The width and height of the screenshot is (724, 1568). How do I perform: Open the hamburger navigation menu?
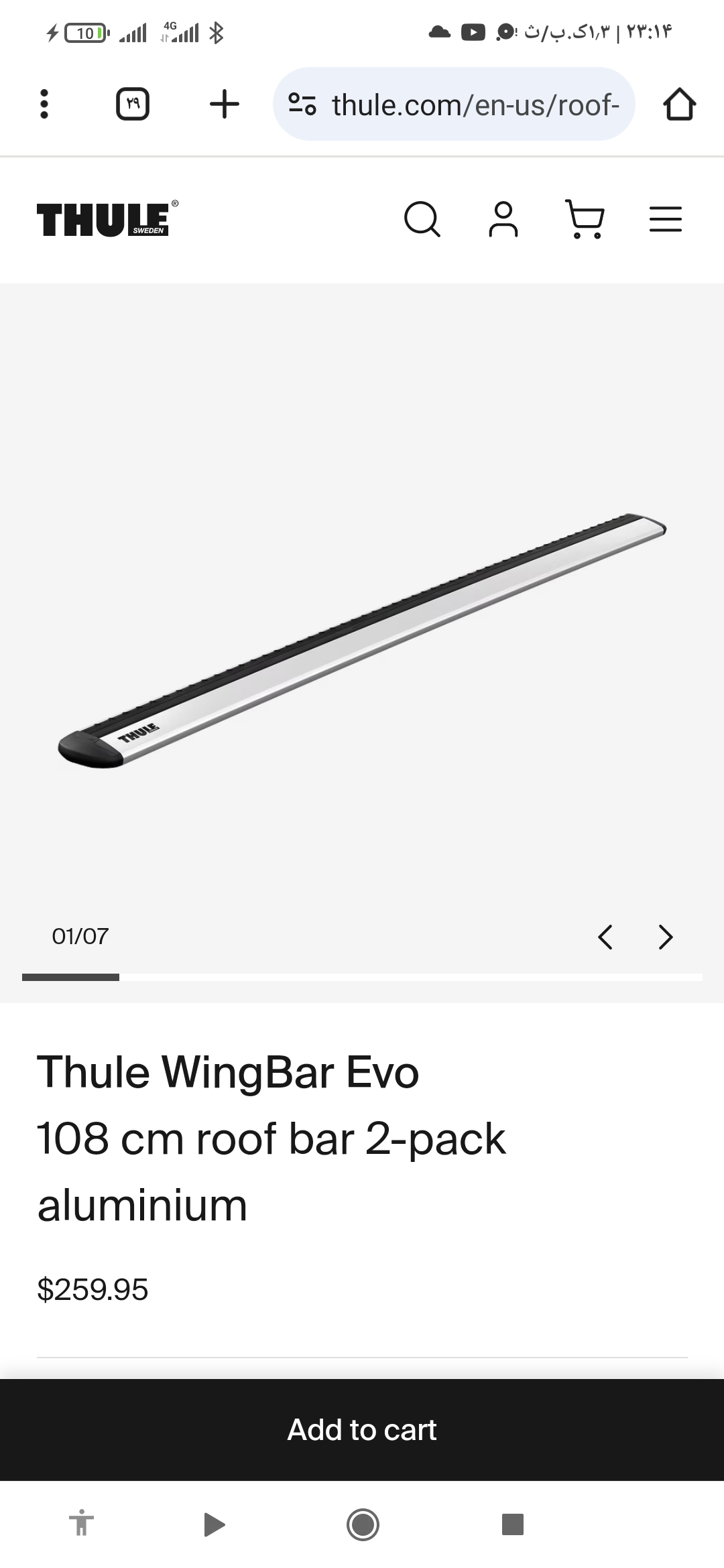click(x=666, y=219)
